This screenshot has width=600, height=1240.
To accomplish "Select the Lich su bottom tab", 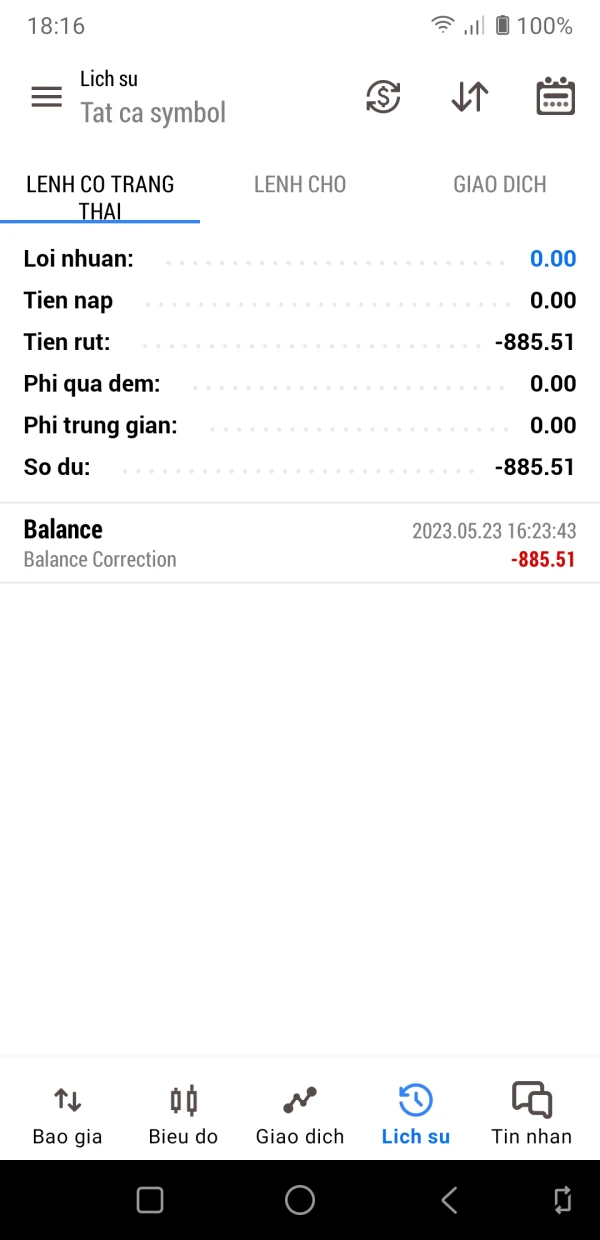I will [x=416, y=1114].
